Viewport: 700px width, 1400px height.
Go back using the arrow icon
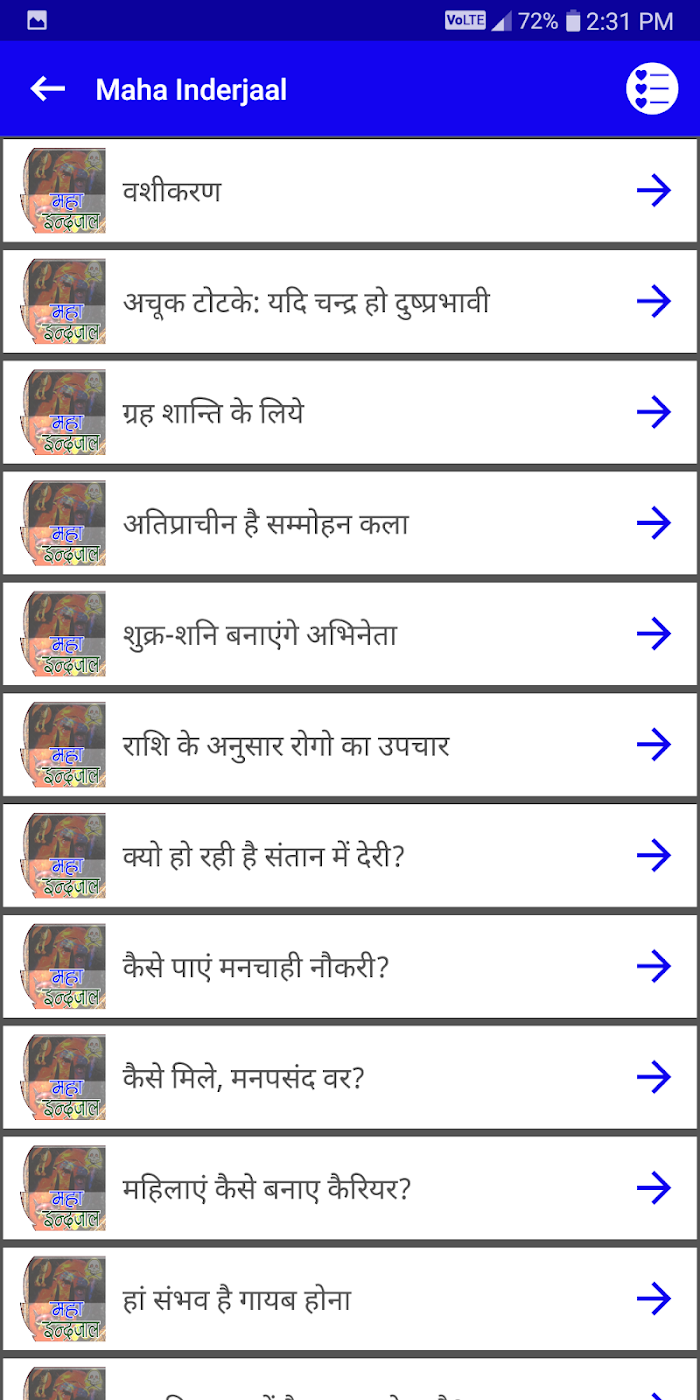(48, 89)
